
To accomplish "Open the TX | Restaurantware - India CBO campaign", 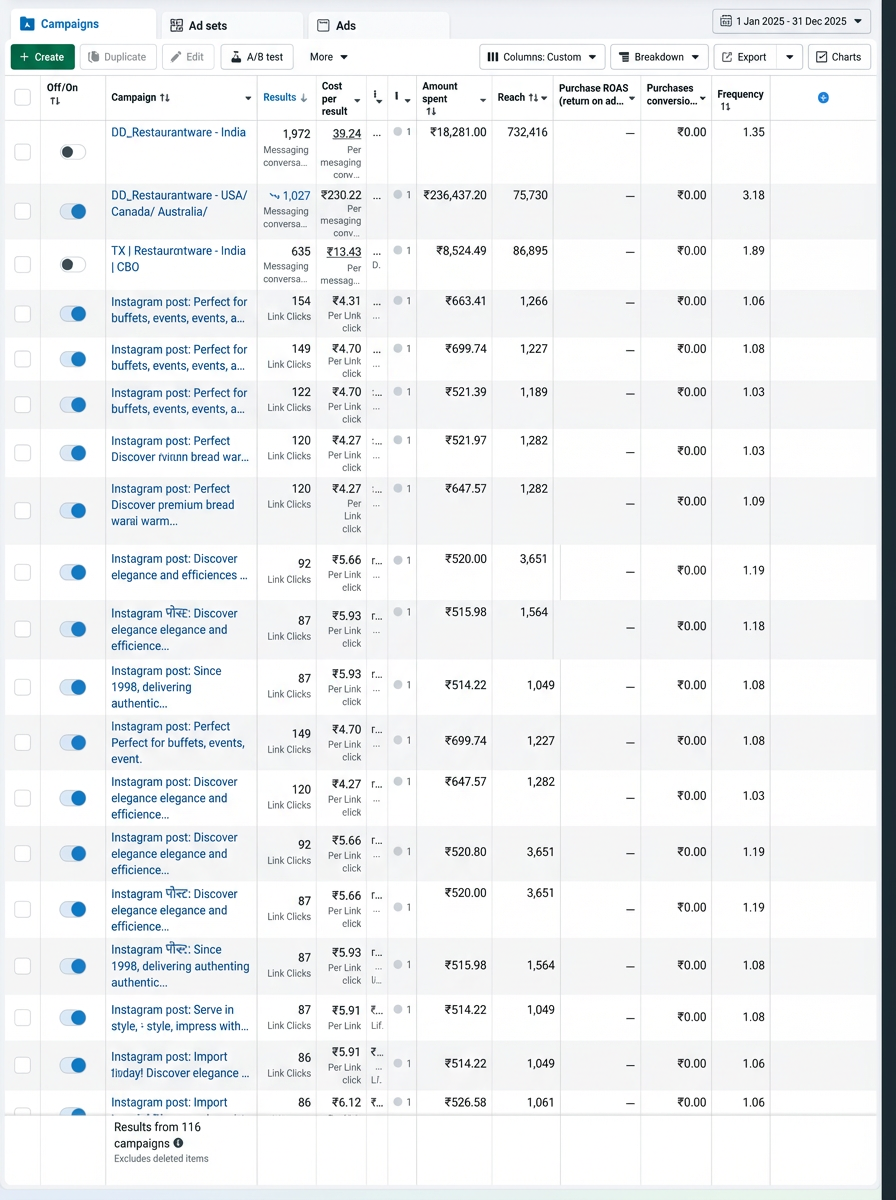I will click(x=178, y=259).
